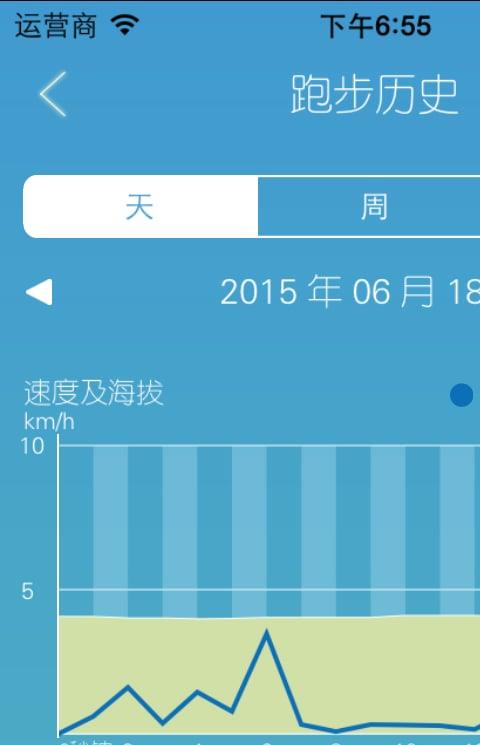Viewport: 480px width, 745px height.
Task: Select the 天 (day) segment
Action: point(140,206)
